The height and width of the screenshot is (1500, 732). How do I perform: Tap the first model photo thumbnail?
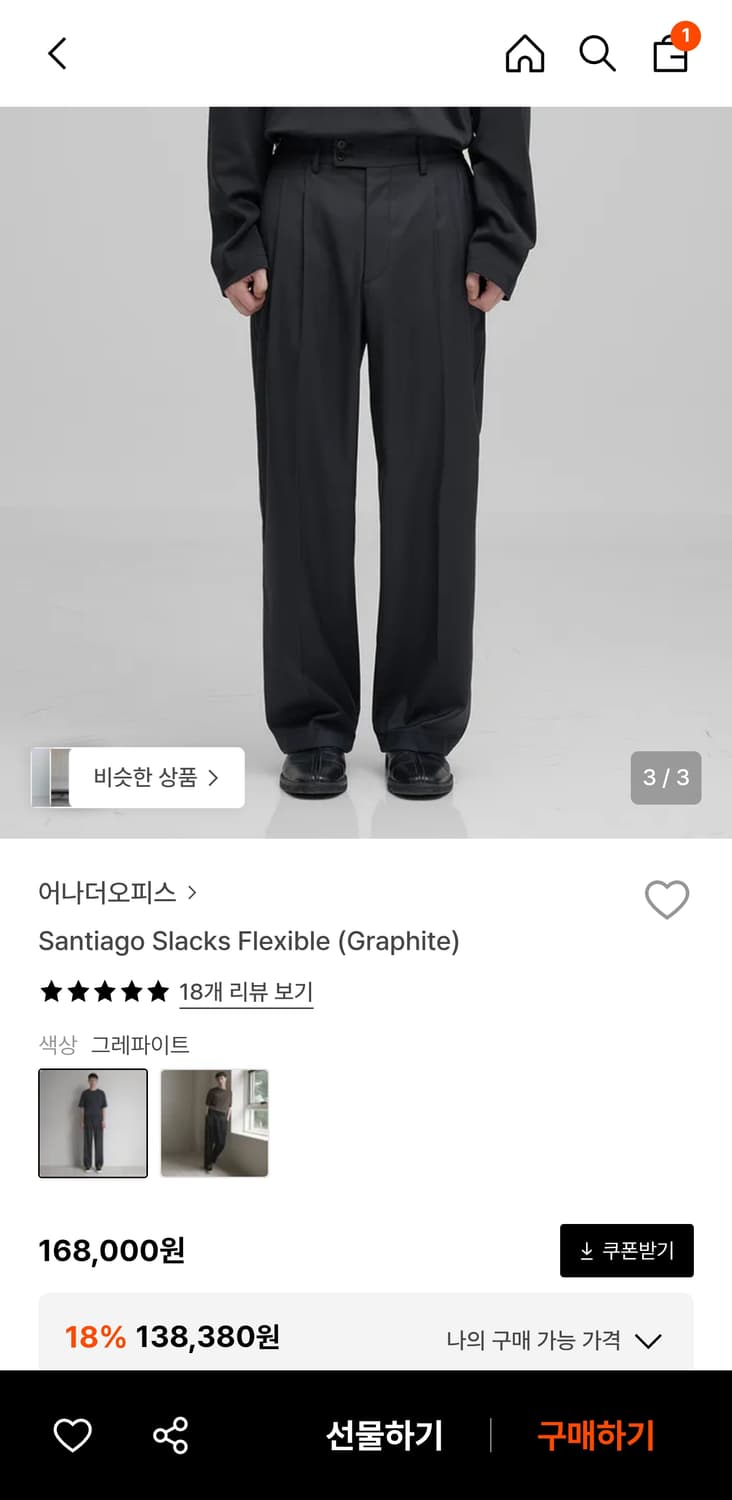point(92,1123)
